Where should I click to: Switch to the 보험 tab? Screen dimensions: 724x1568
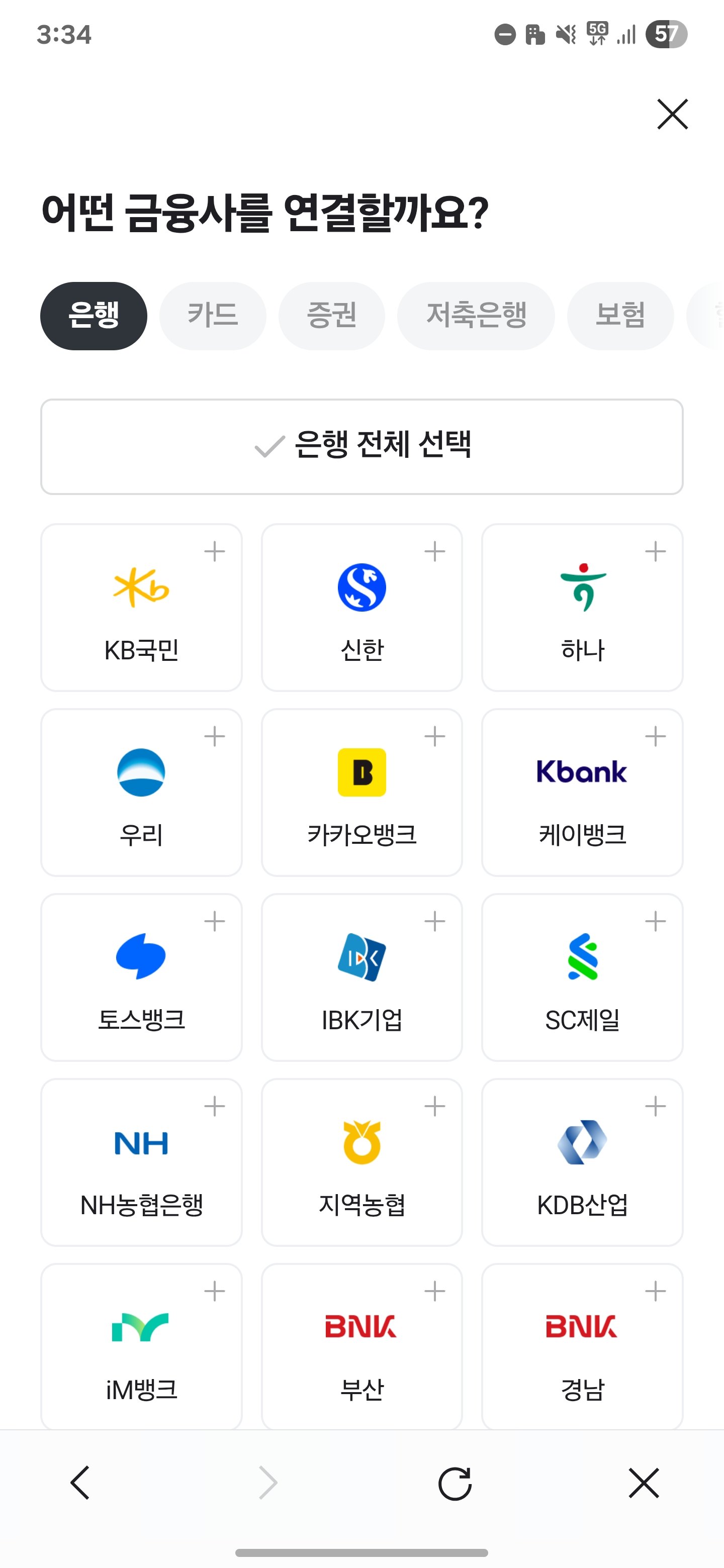[620, 315]
